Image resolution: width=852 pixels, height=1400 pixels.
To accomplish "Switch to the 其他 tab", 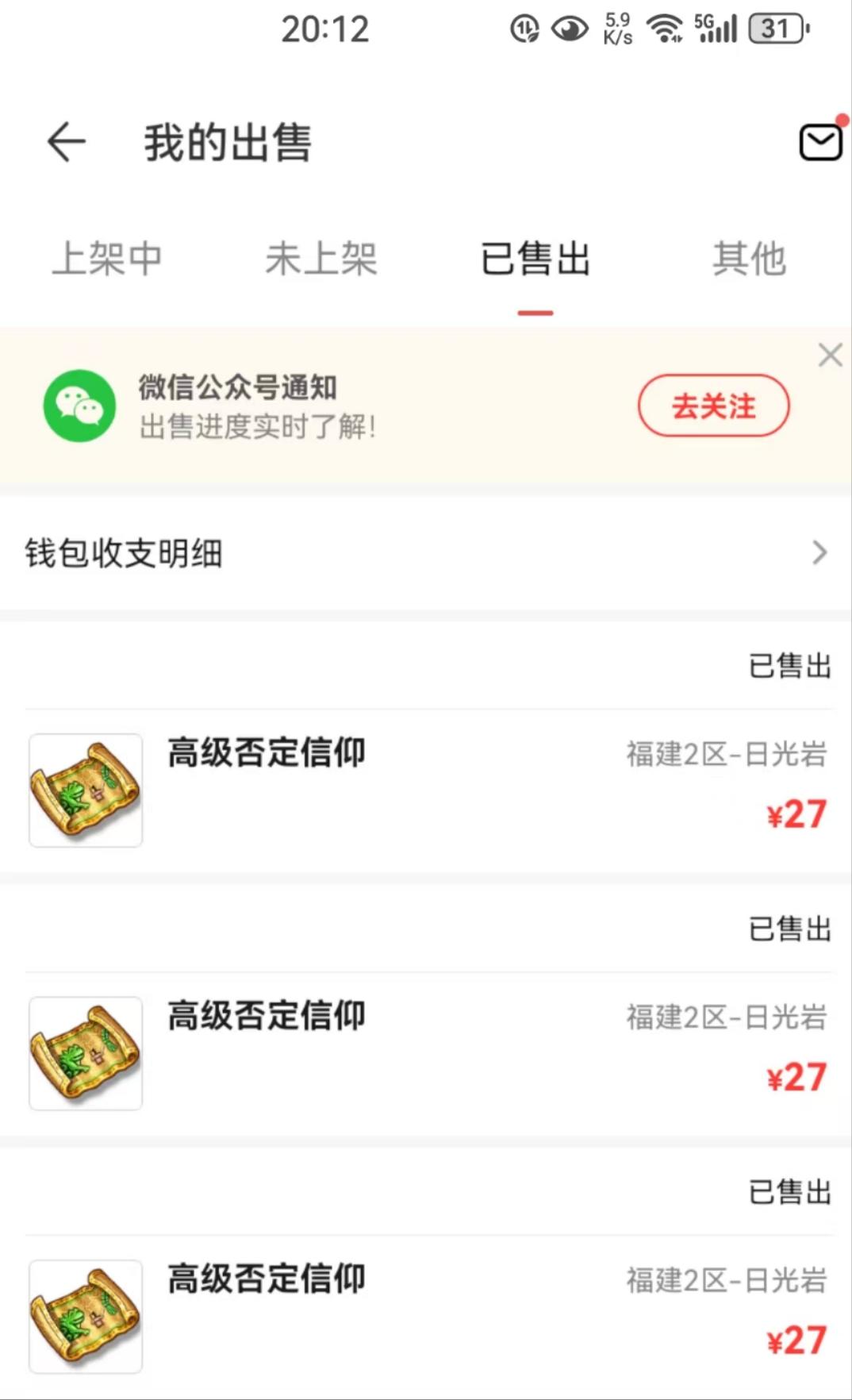I will click(749, 259).
